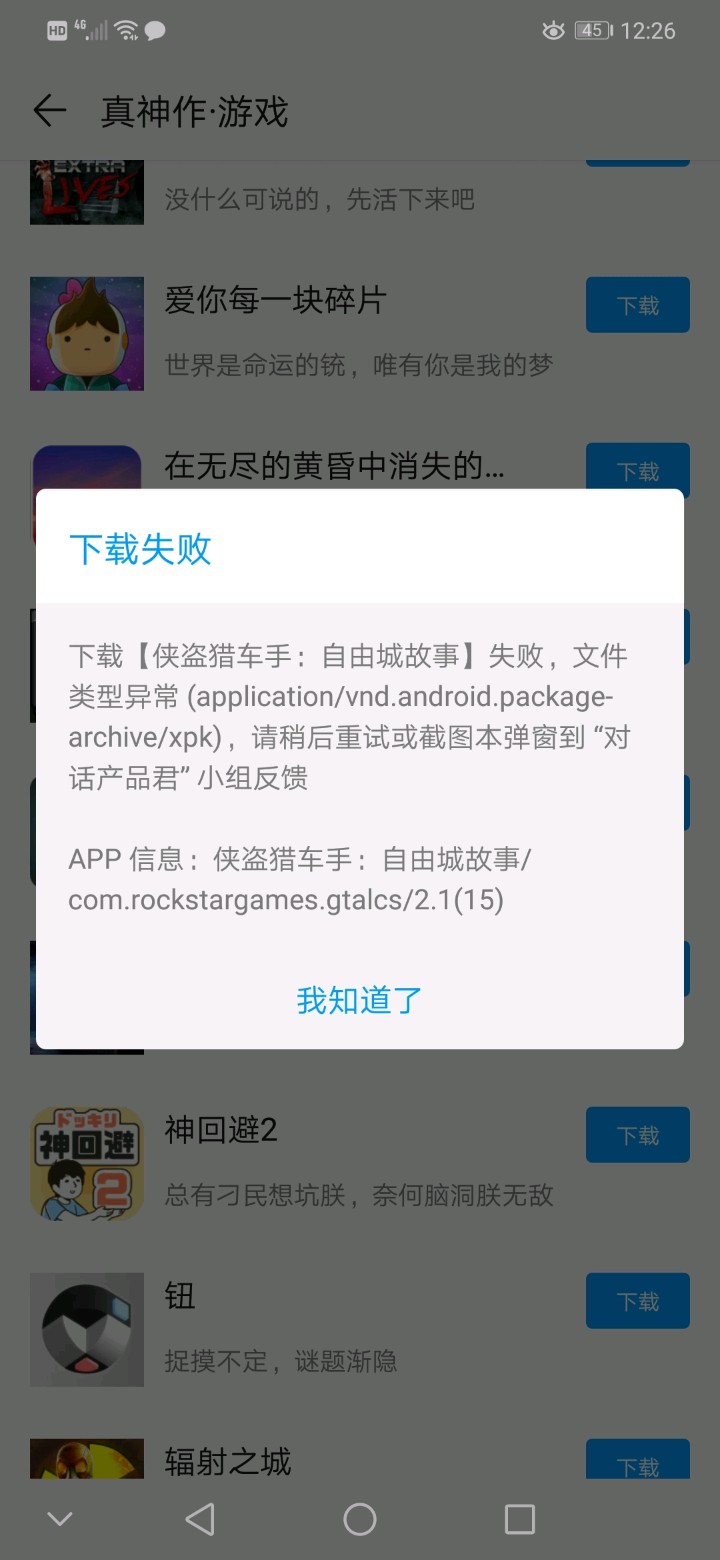Download the game 钮

(x=637, y=1301)
